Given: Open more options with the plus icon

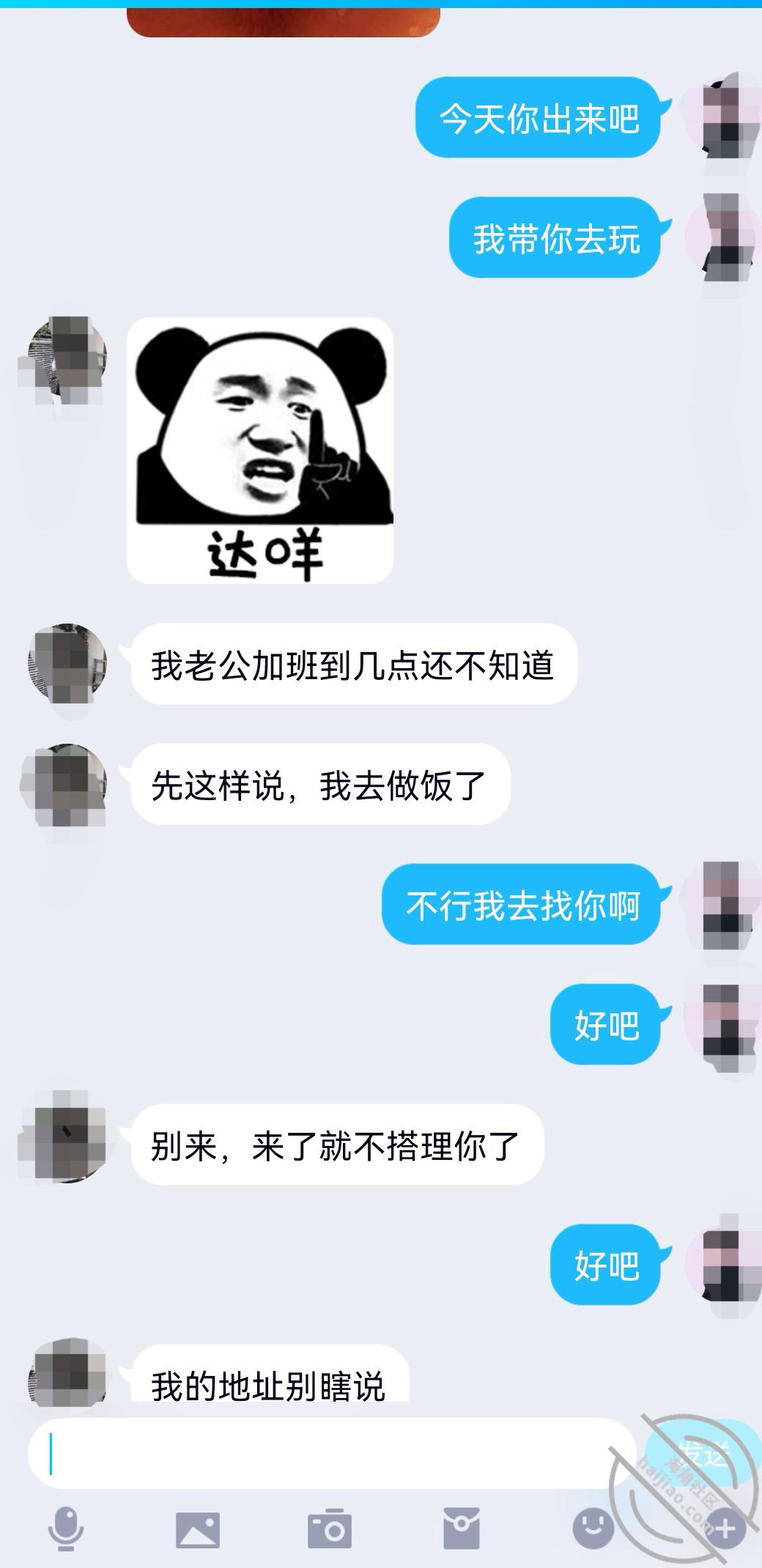Looking at the screenshot, I should coord(723,1529).
